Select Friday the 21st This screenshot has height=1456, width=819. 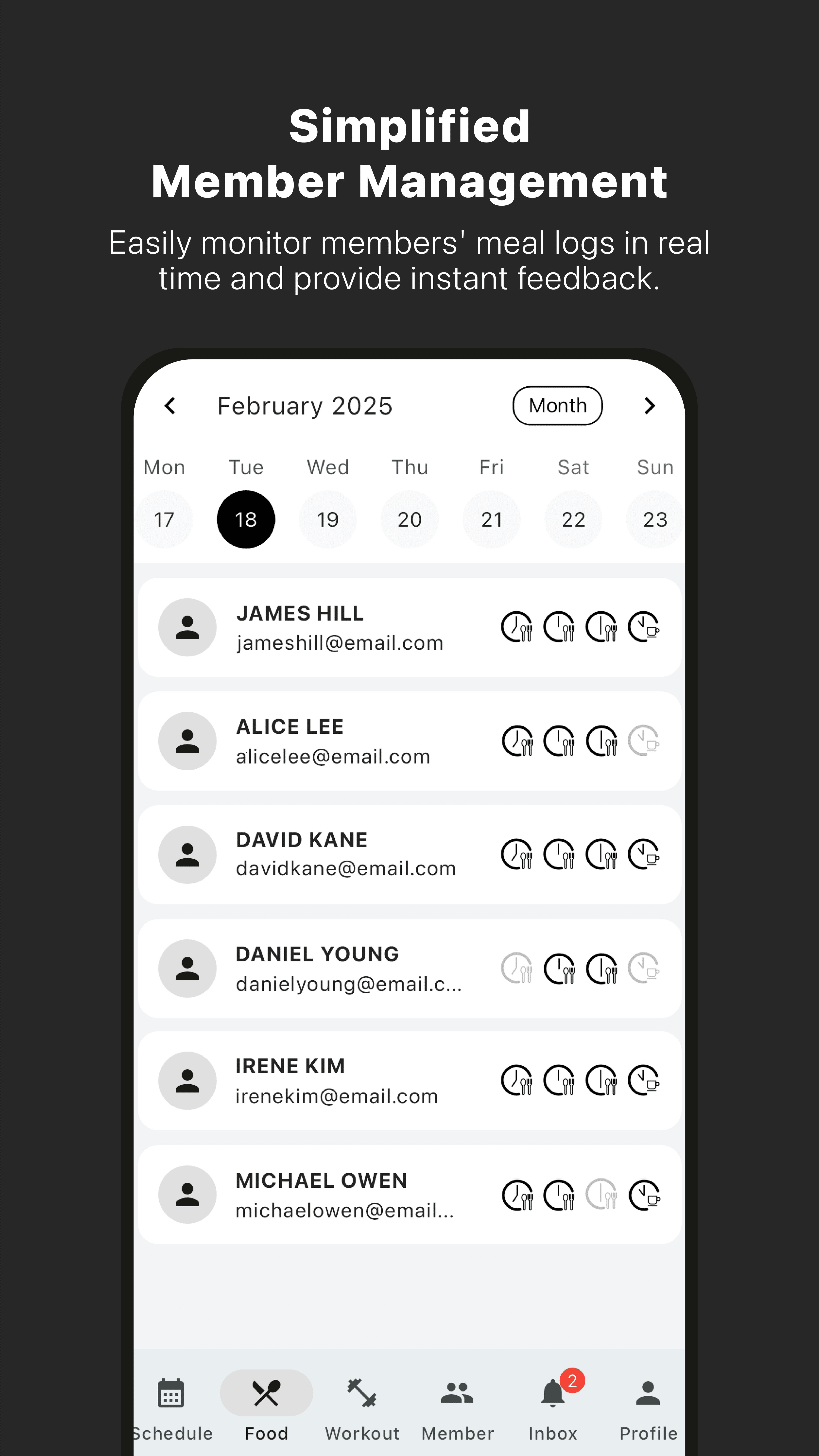491,519
